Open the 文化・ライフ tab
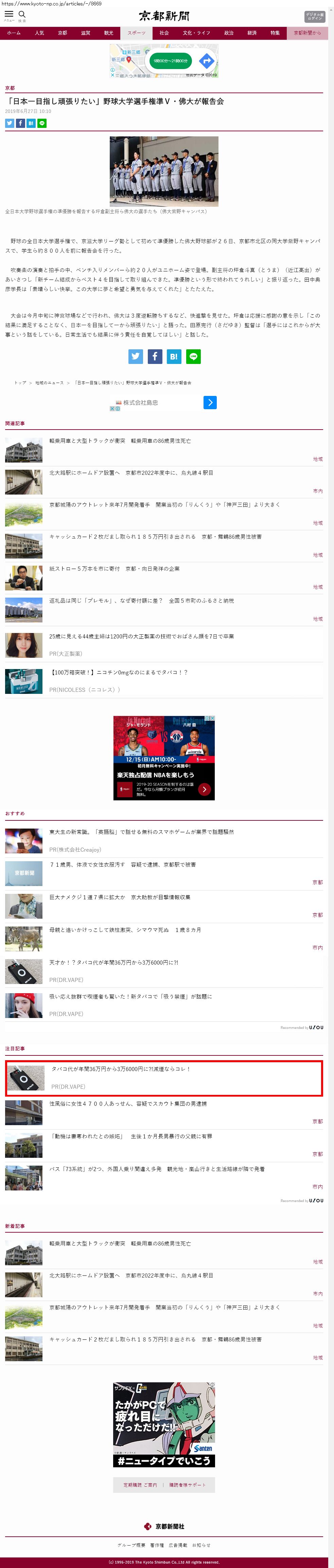334x1568 pixels. click(196, 33)
